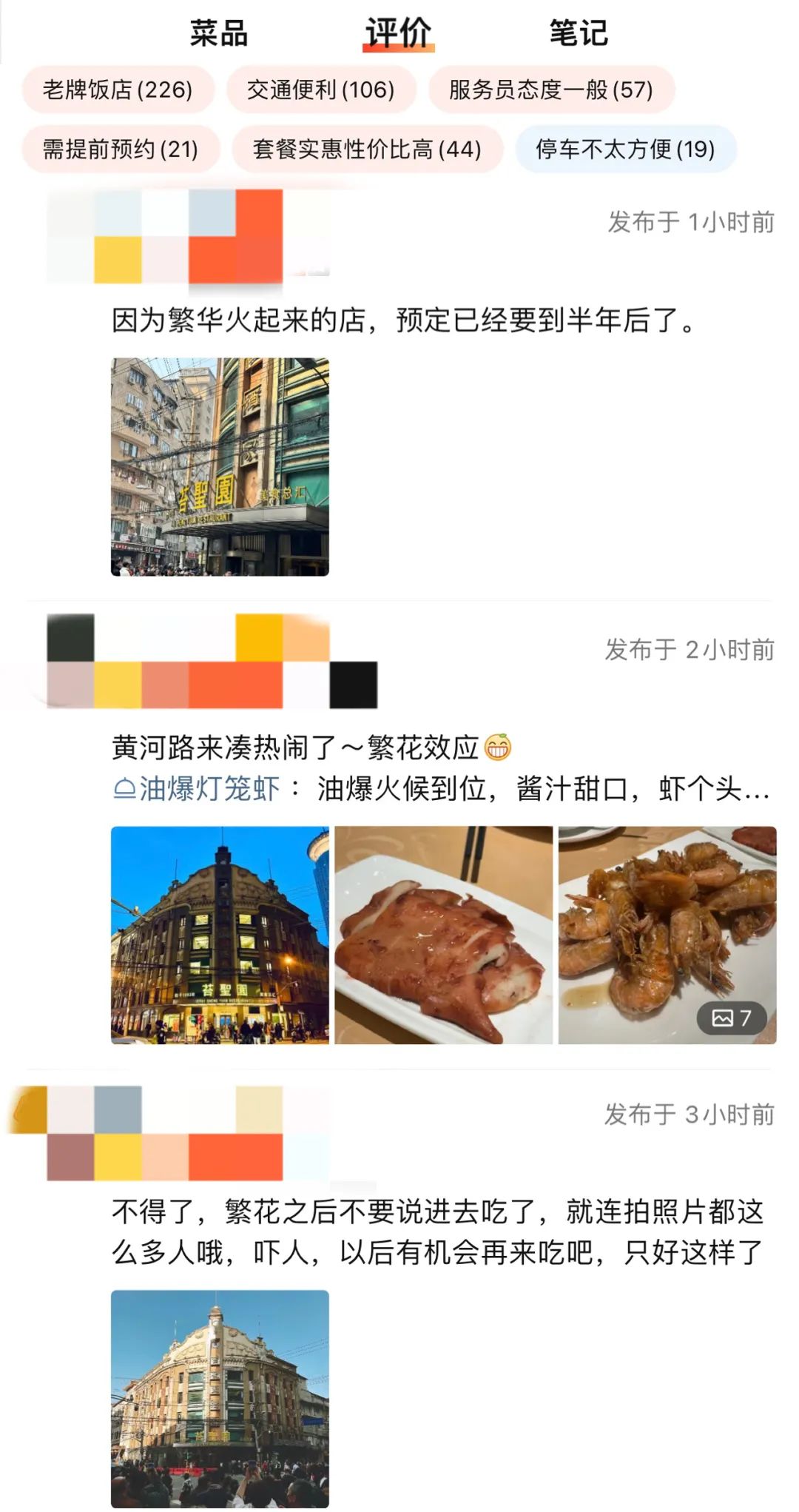
Task: Select the 服务员态度一般 (57) filter
Action: 551,90
